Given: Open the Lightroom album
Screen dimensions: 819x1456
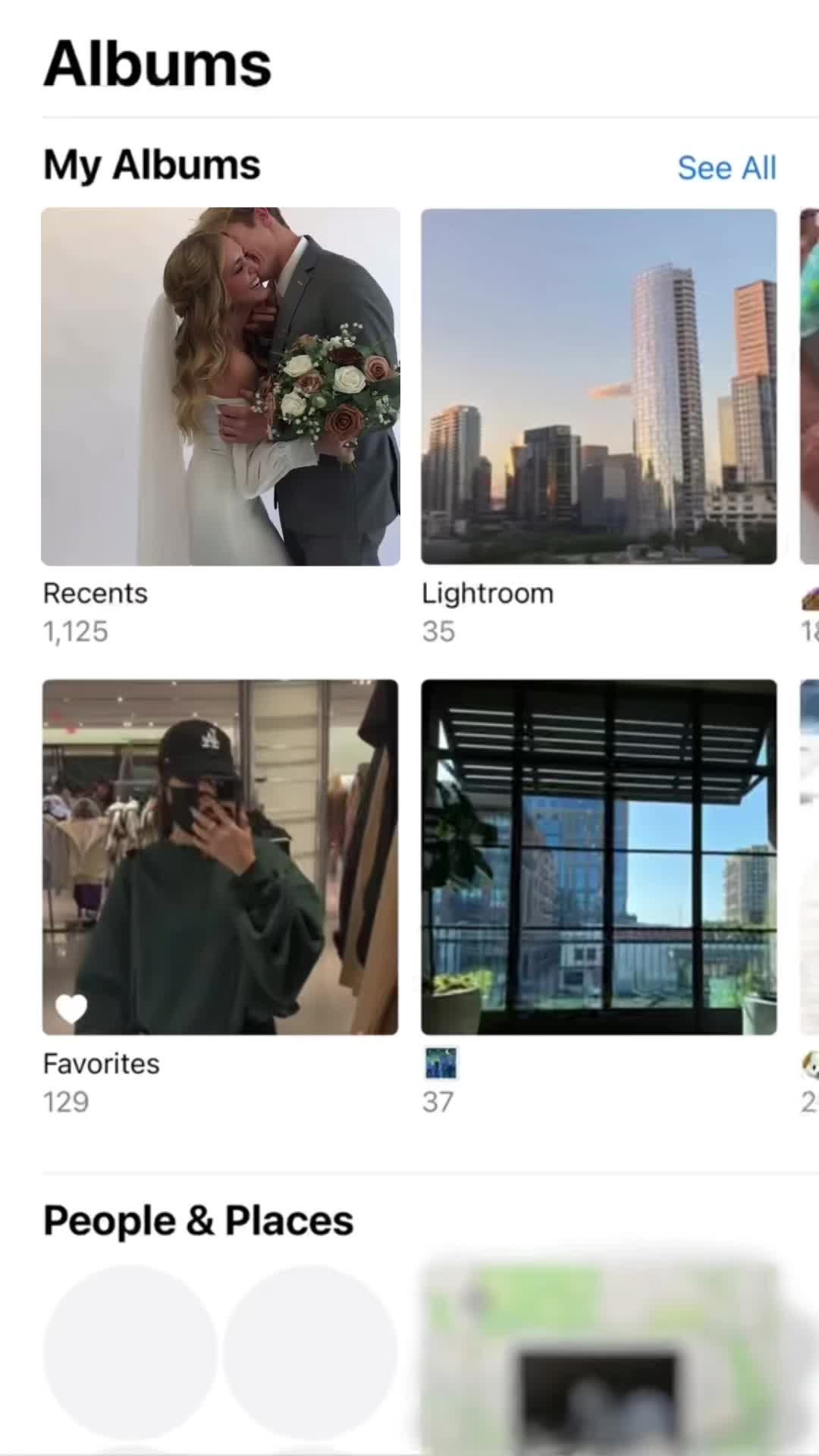Looking at the screenshot, I should click(x=598, y=387).
